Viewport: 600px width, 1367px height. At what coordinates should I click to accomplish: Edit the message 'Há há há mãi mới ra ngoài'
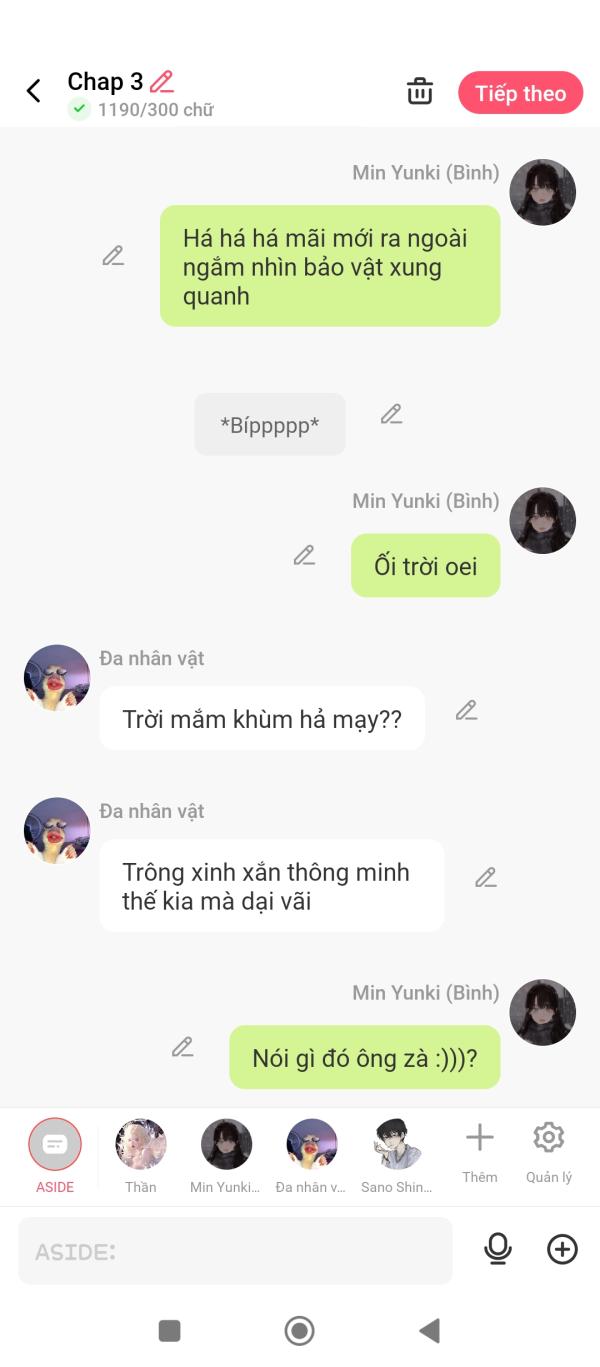(113, 256)
